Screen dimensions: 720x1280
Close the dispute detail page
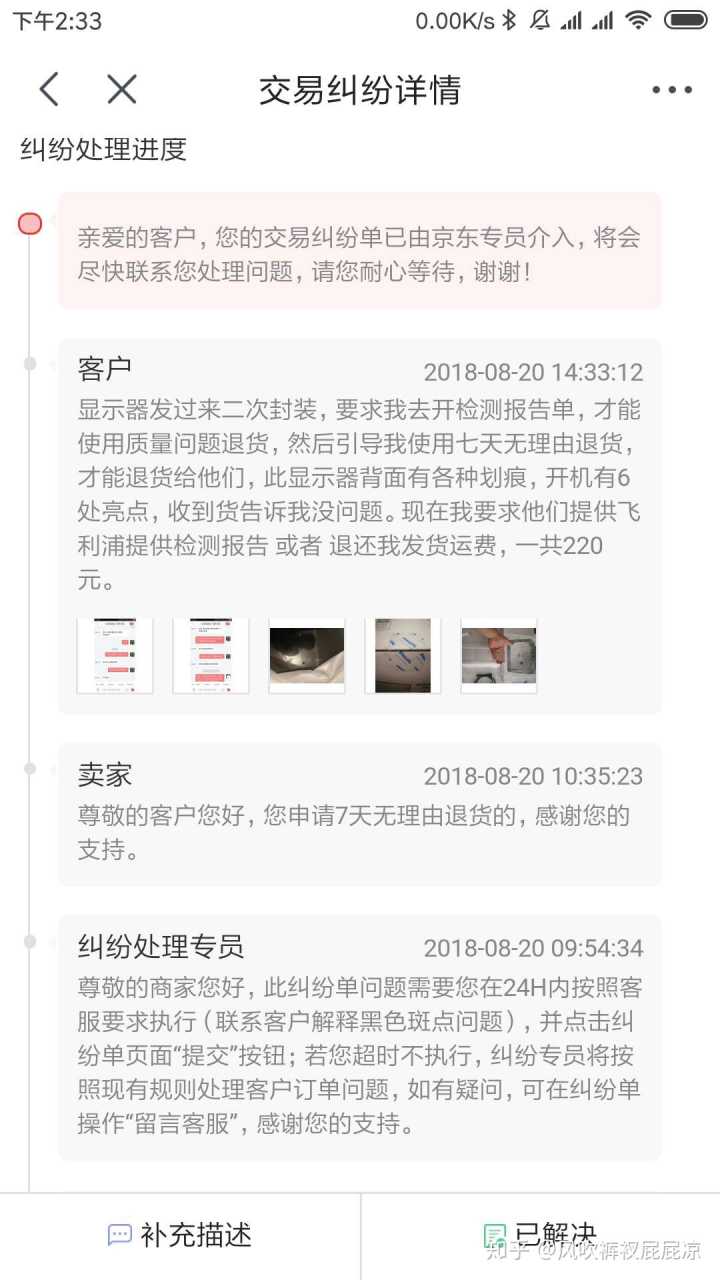coord(121,90)
